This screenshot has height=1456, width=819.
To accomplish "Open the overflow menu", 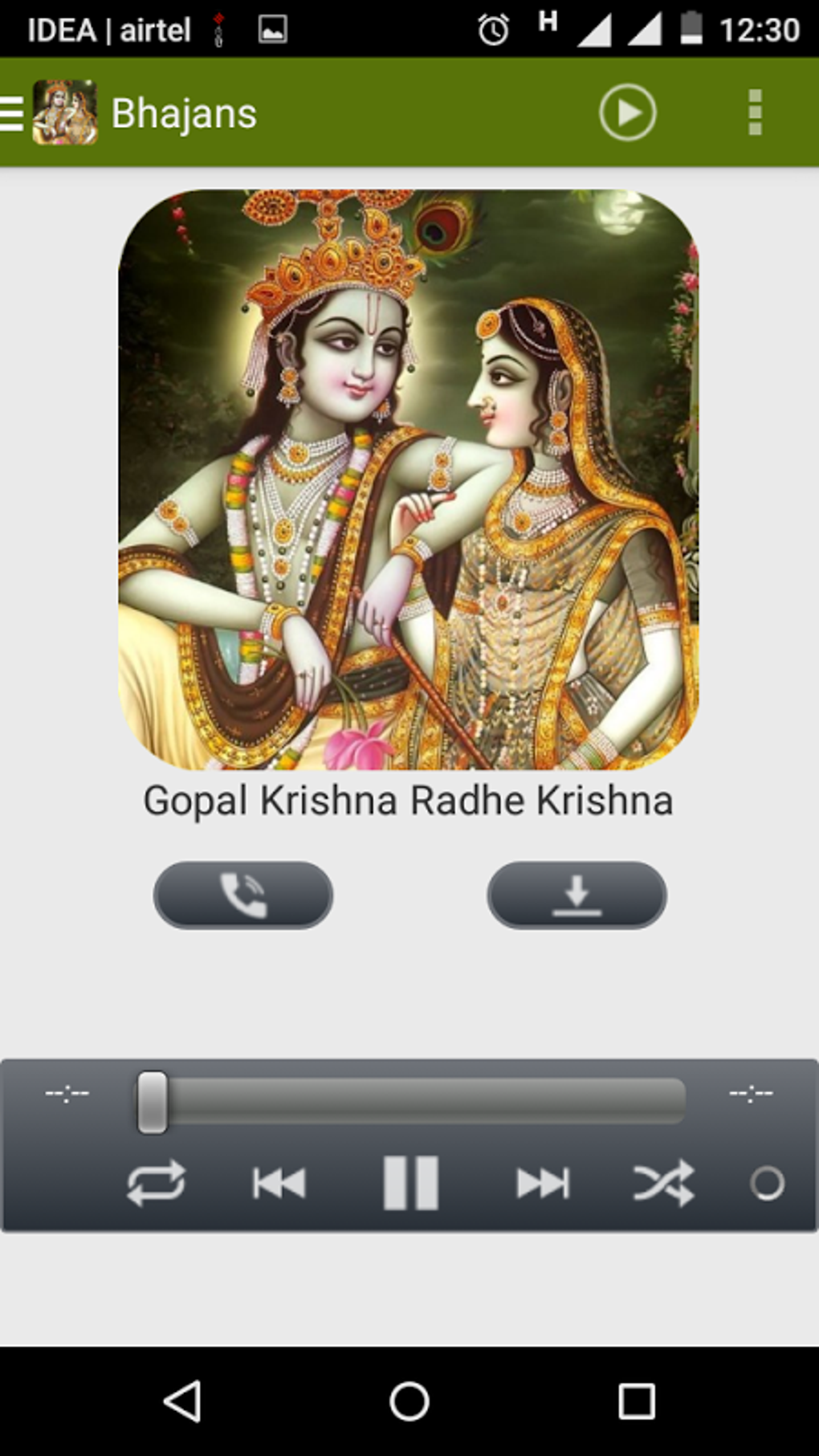I will pos(754,112).
